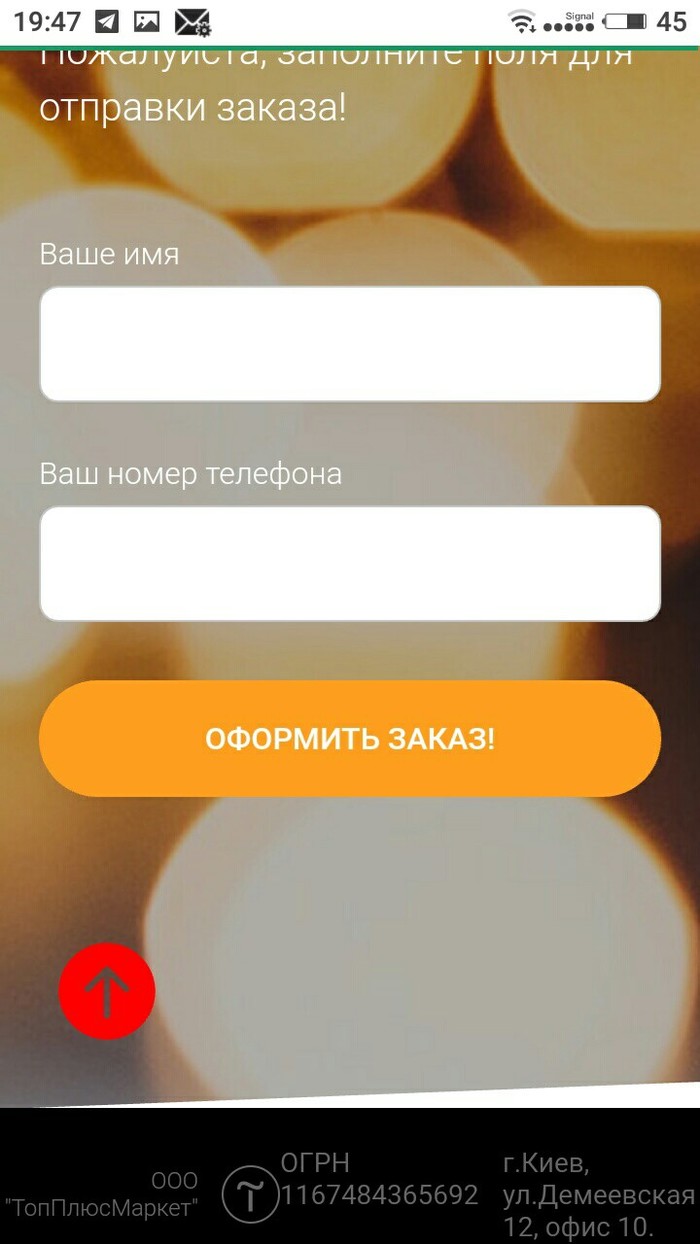Focus the «Ваш номер телефона» phone field
The image size is (700, 1244).
pos(350,563)
